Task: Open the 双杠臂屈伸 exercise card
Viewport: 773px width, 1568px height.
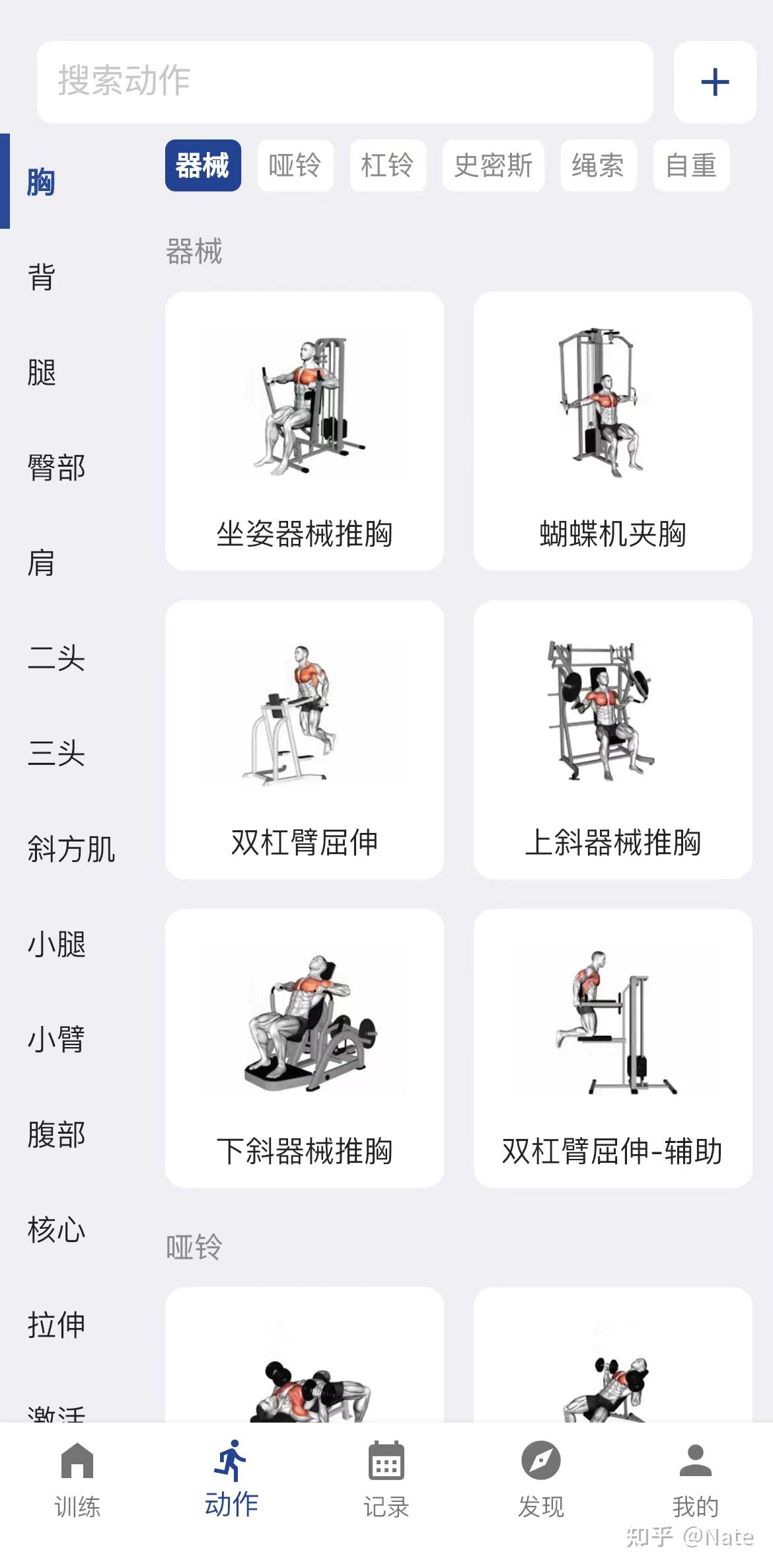Action: pos(305,739)
